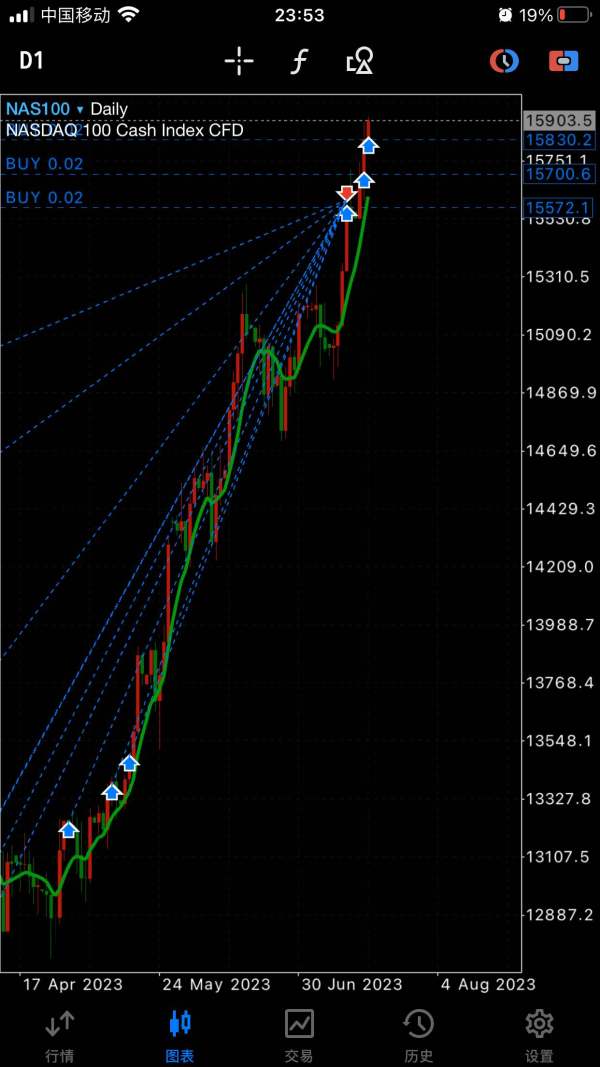Viewport: 600px width, 1067px height.
Task: Open the 设置 settings tab
Action: 539,1036
